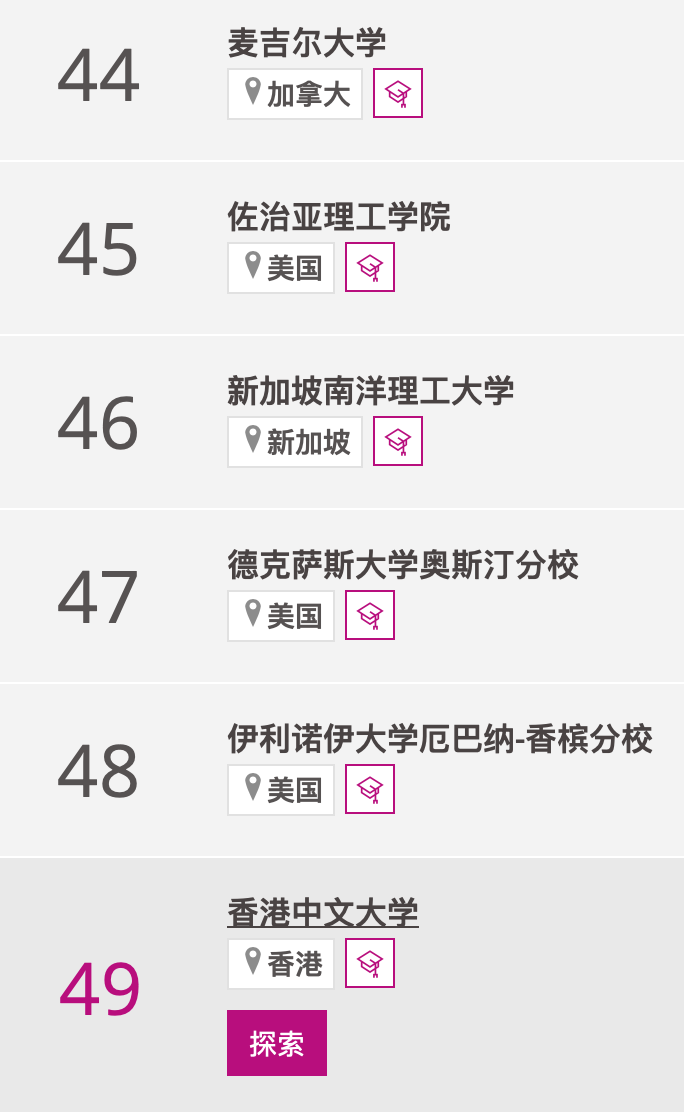Open the 香港中文大学 link
The width and height of the screenshot is (684, 1112).
(x=323, y=913)
